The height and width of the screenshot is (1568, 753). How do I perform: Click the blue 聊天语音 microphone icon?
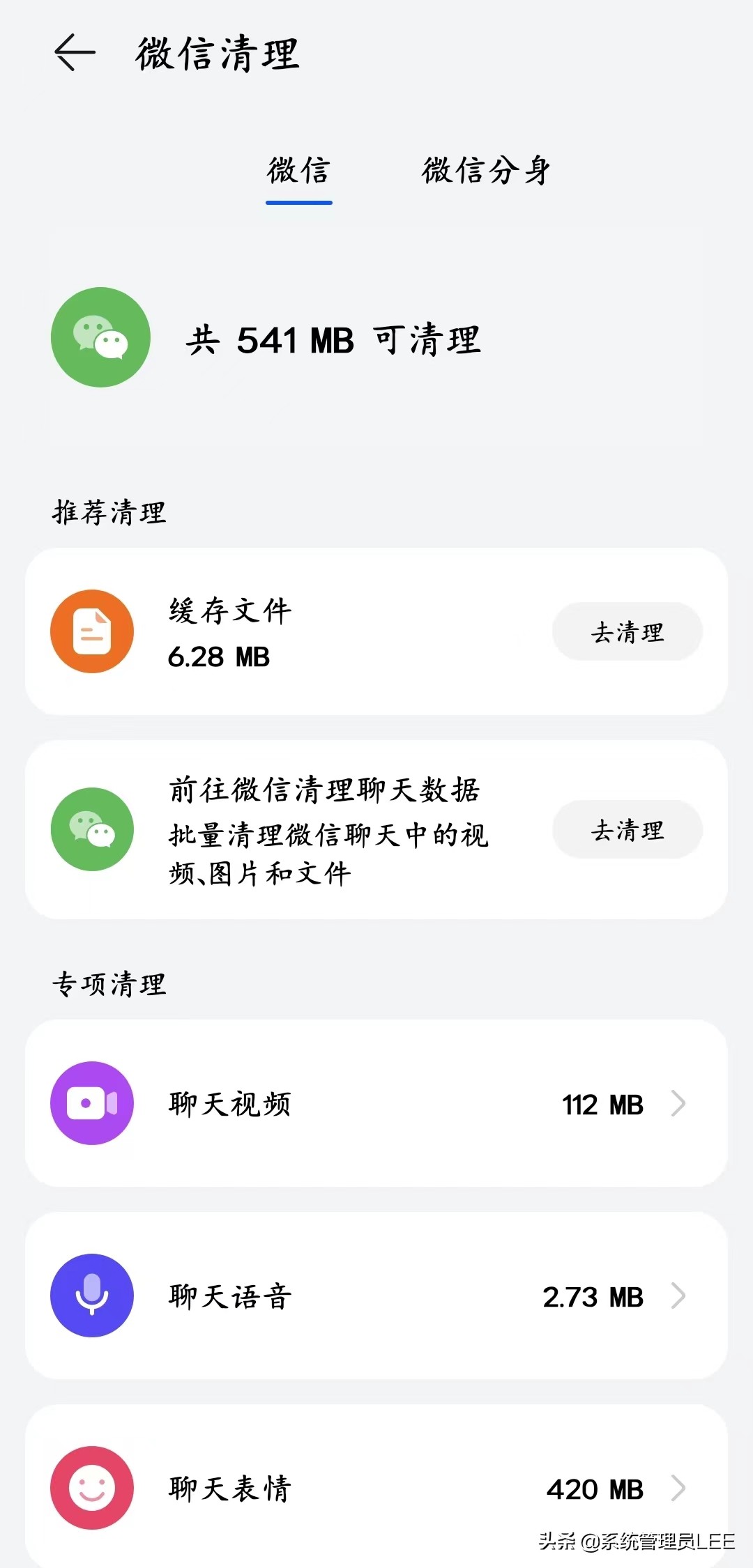point(91,1296)
